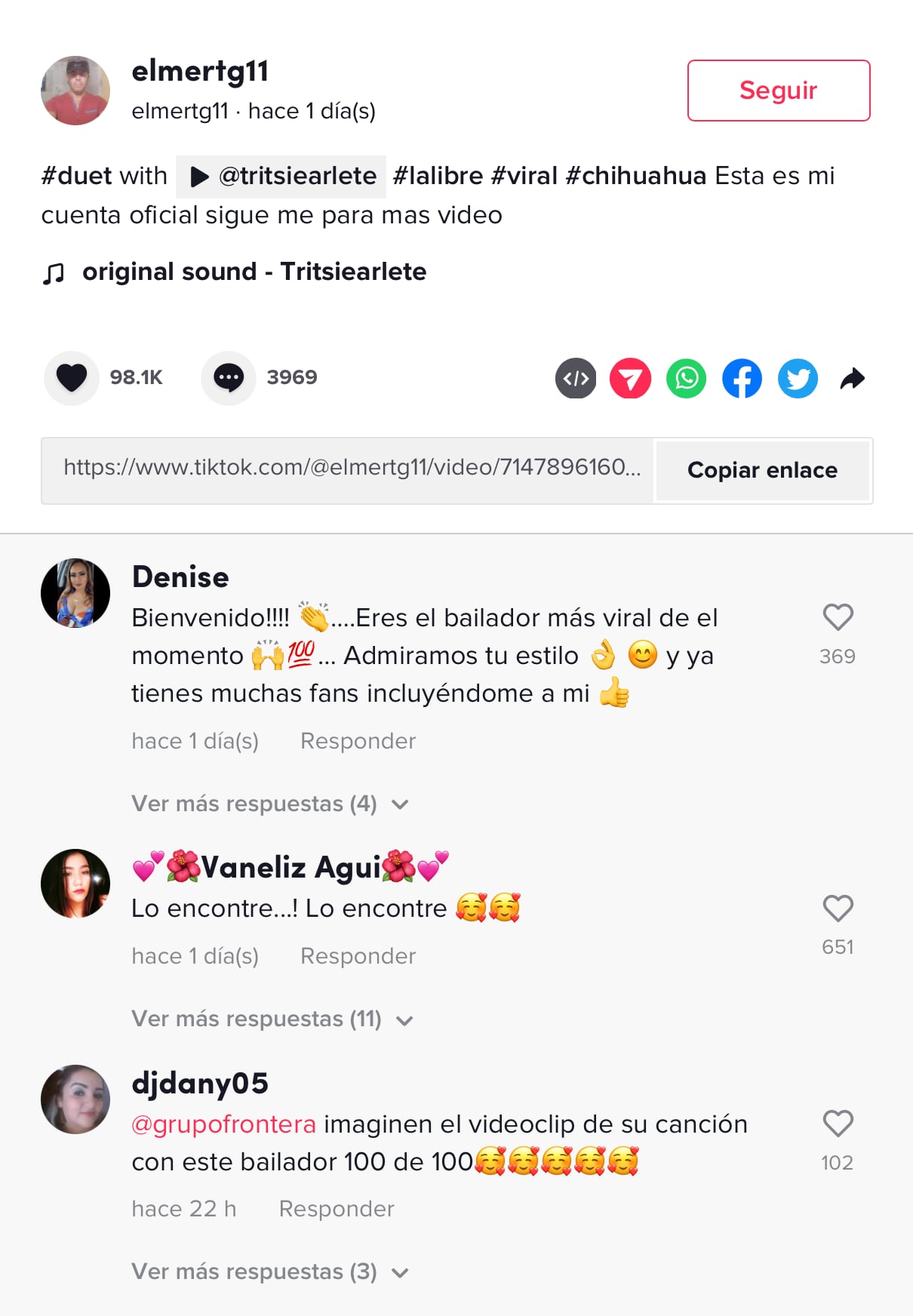Share the video on Twitter
Viewport: 913px width, 1316px height.
click(x=798, y=379)
